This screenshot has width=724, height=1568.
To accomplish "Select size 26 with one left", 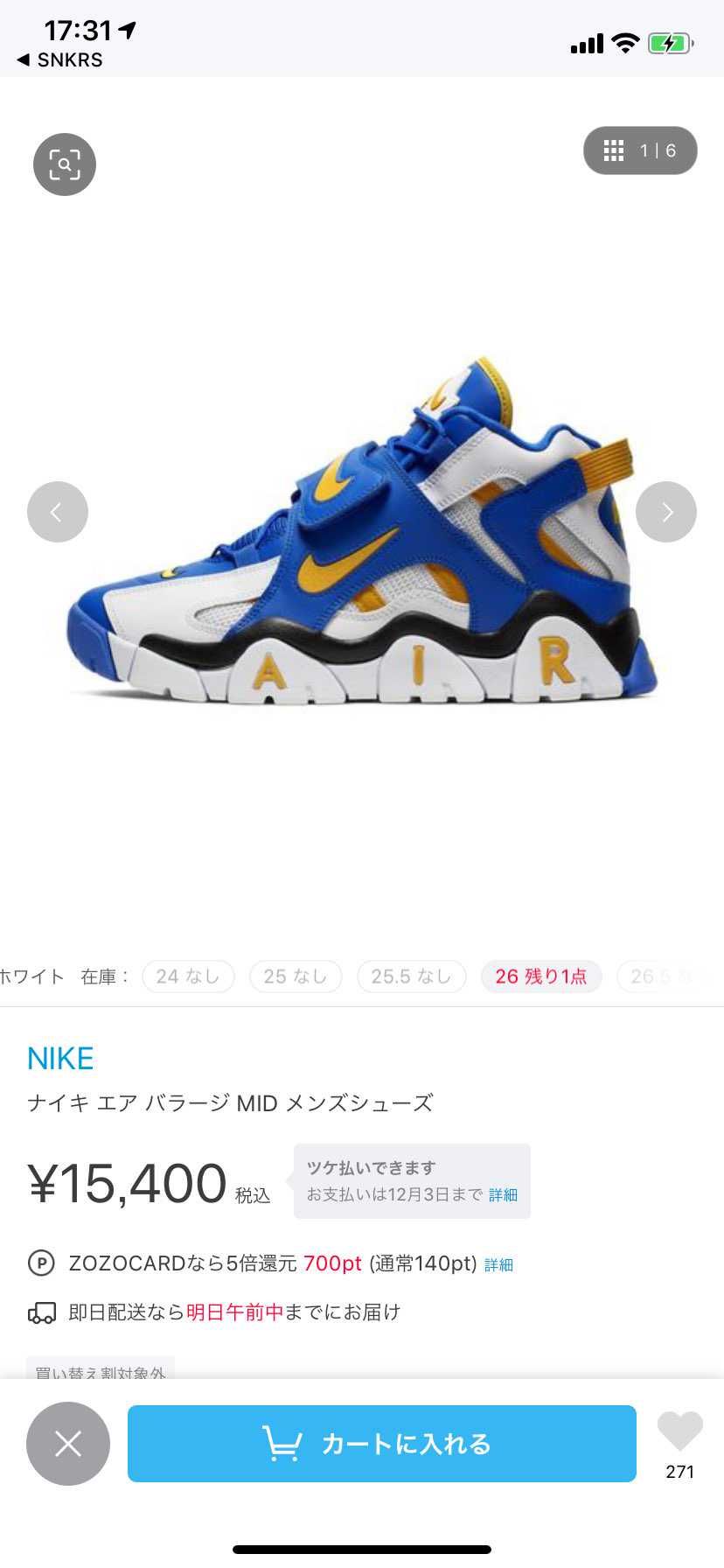I will pyautogui.click(x=541, y=976).
